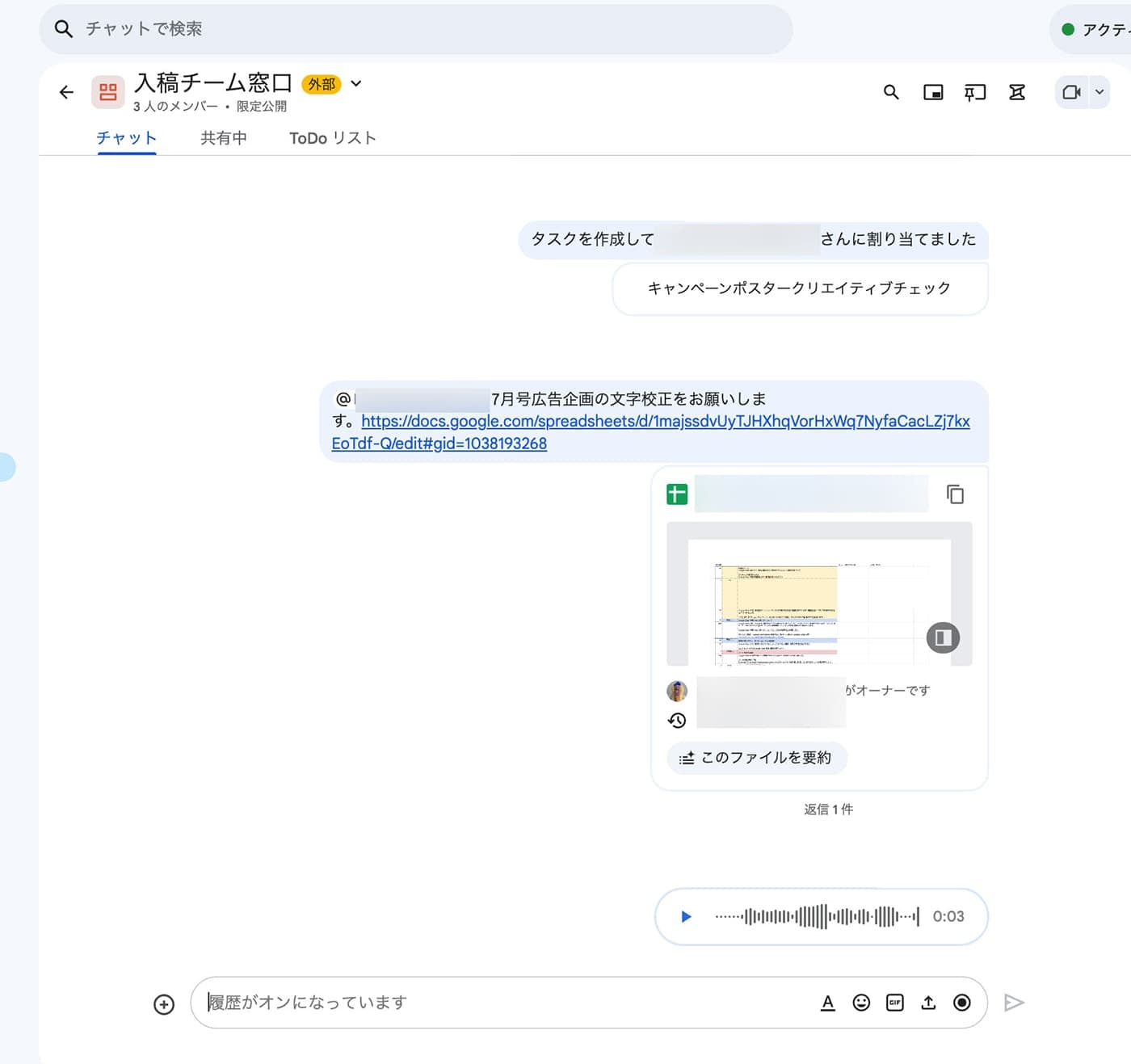Play the 0:03 voice message
This screenshot has height=1064, width=1131.
pyautogui.click(x=686, y=916)
